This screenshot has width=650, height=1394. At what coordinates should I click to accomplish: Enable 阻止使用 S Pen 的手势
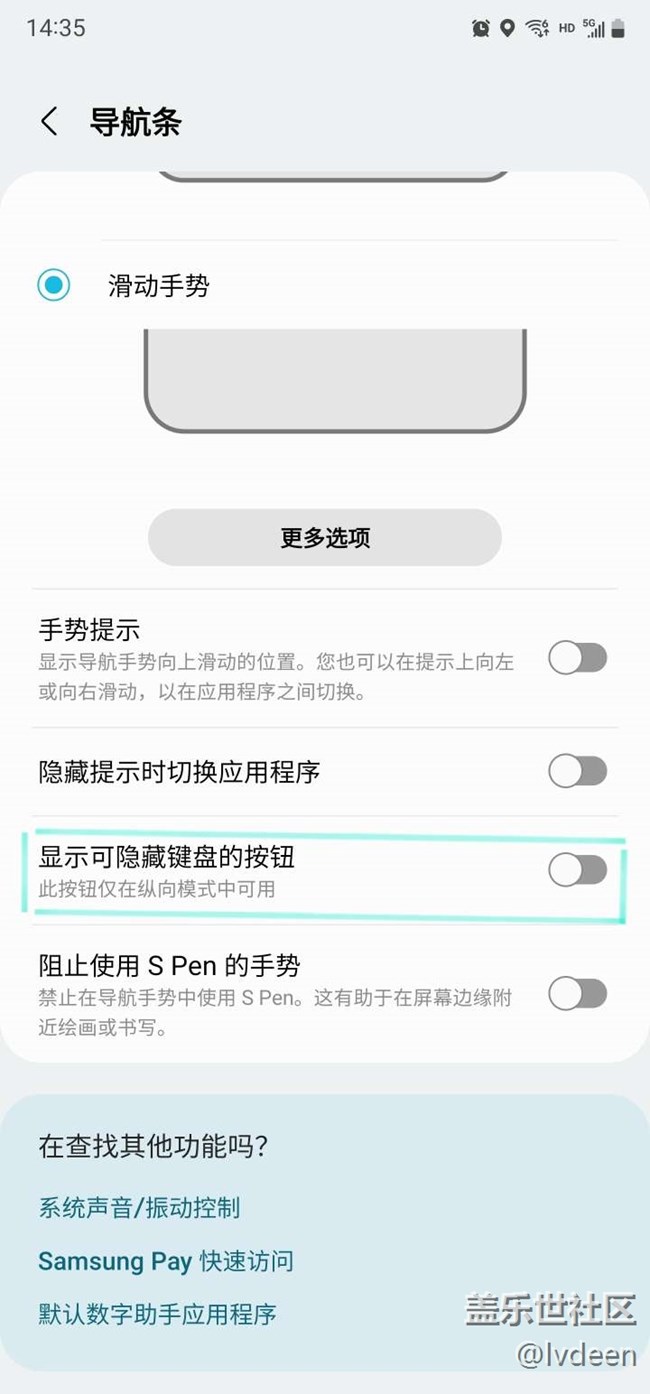tap(578, 993)
